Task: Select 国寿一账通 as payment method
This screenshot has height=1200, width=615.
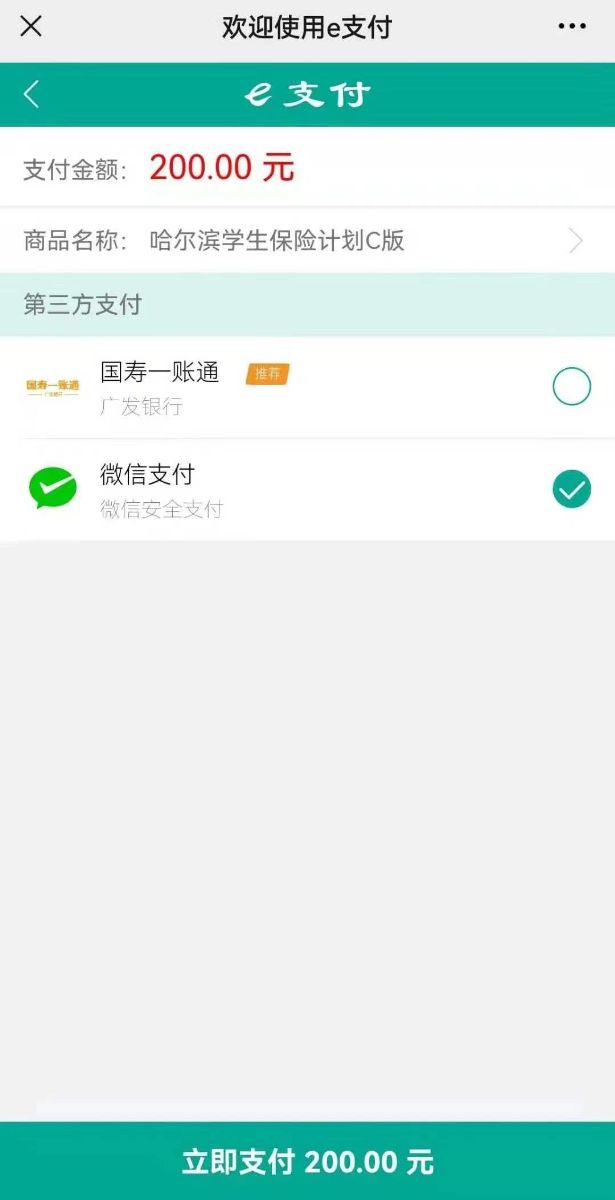Action: pyautogui.click(x=571, y=386)
